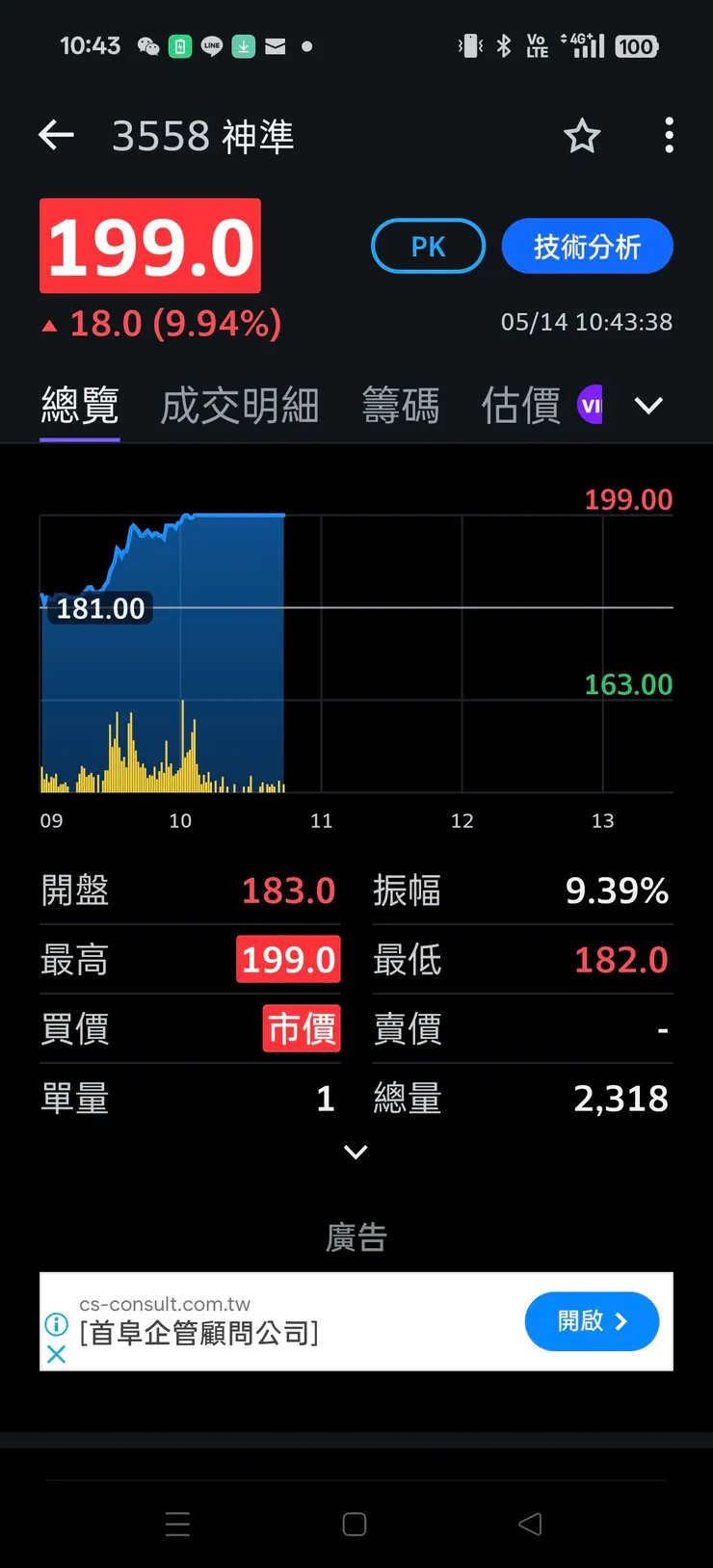The height and width of the screenshot is (1568, 713).
Task: Tap the LINE icon in the status bar
Action: [211, 44]
